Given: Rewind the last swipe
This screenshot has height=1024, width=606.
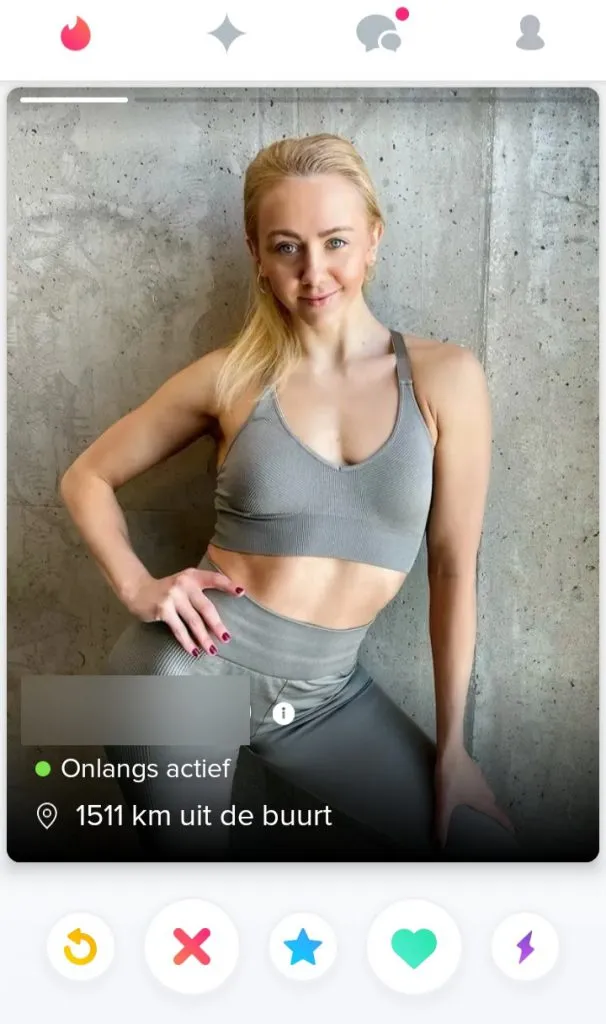Looking at the screenshot, I should coord(80,946).
